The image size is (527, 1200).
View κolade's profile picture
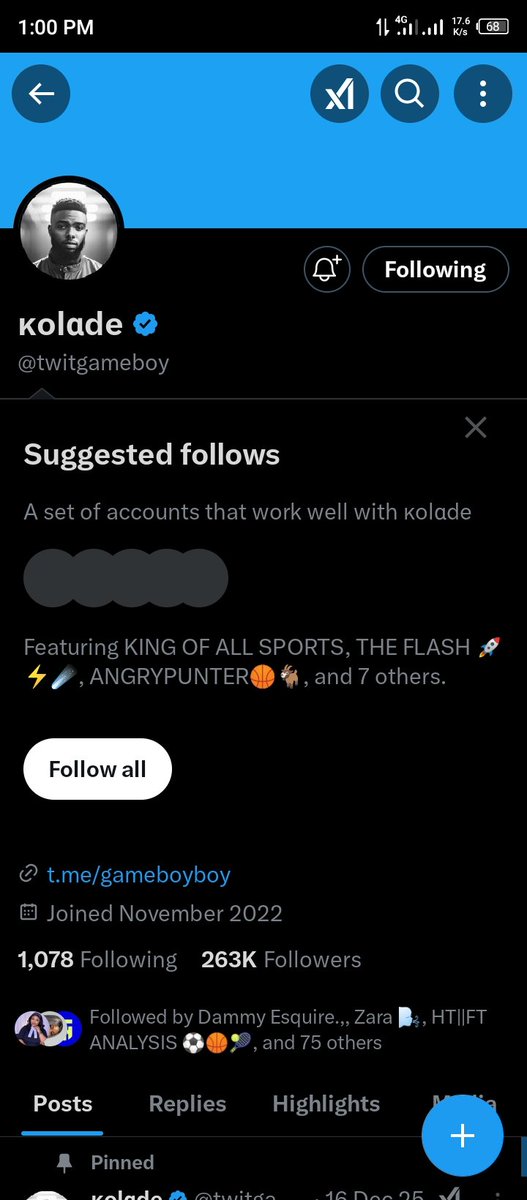click(69, 233)
